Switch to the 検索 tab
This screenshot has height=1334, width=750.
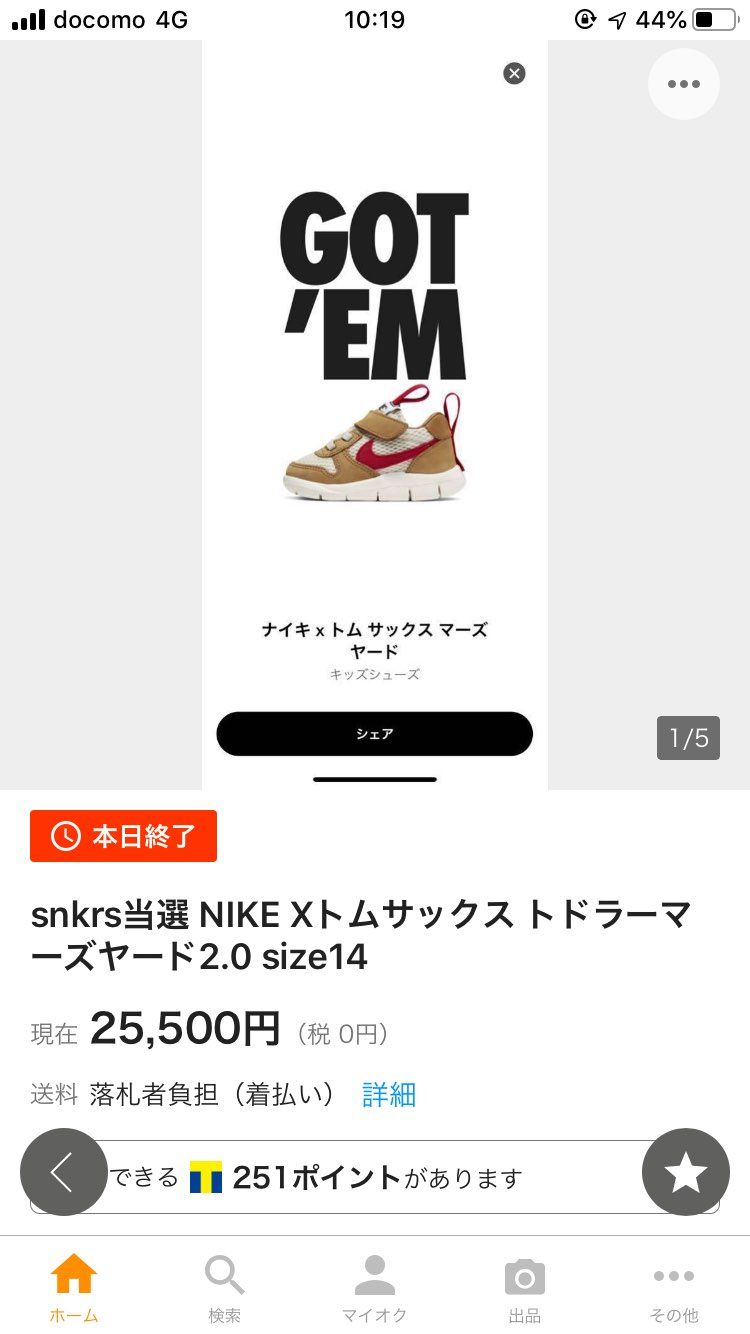(225, 1288)
